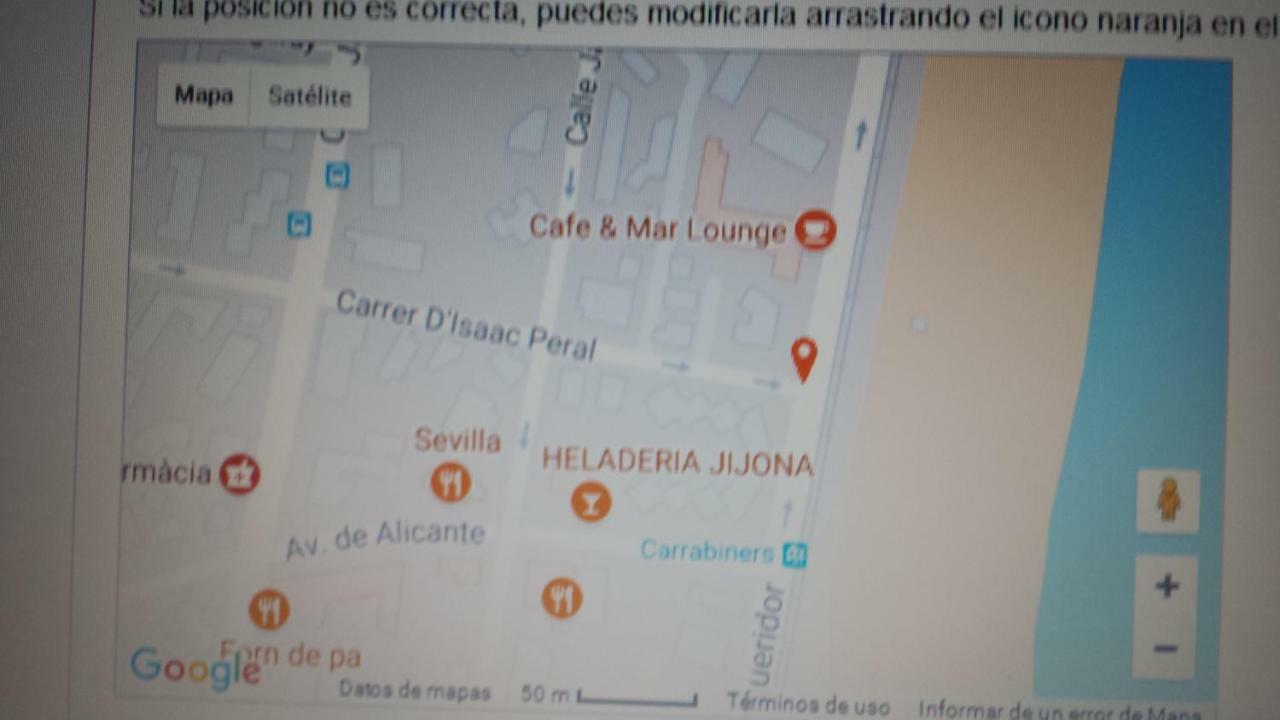1280x720 pixels.
Task: Switch to the Satélite view
Action: (309, 97)
